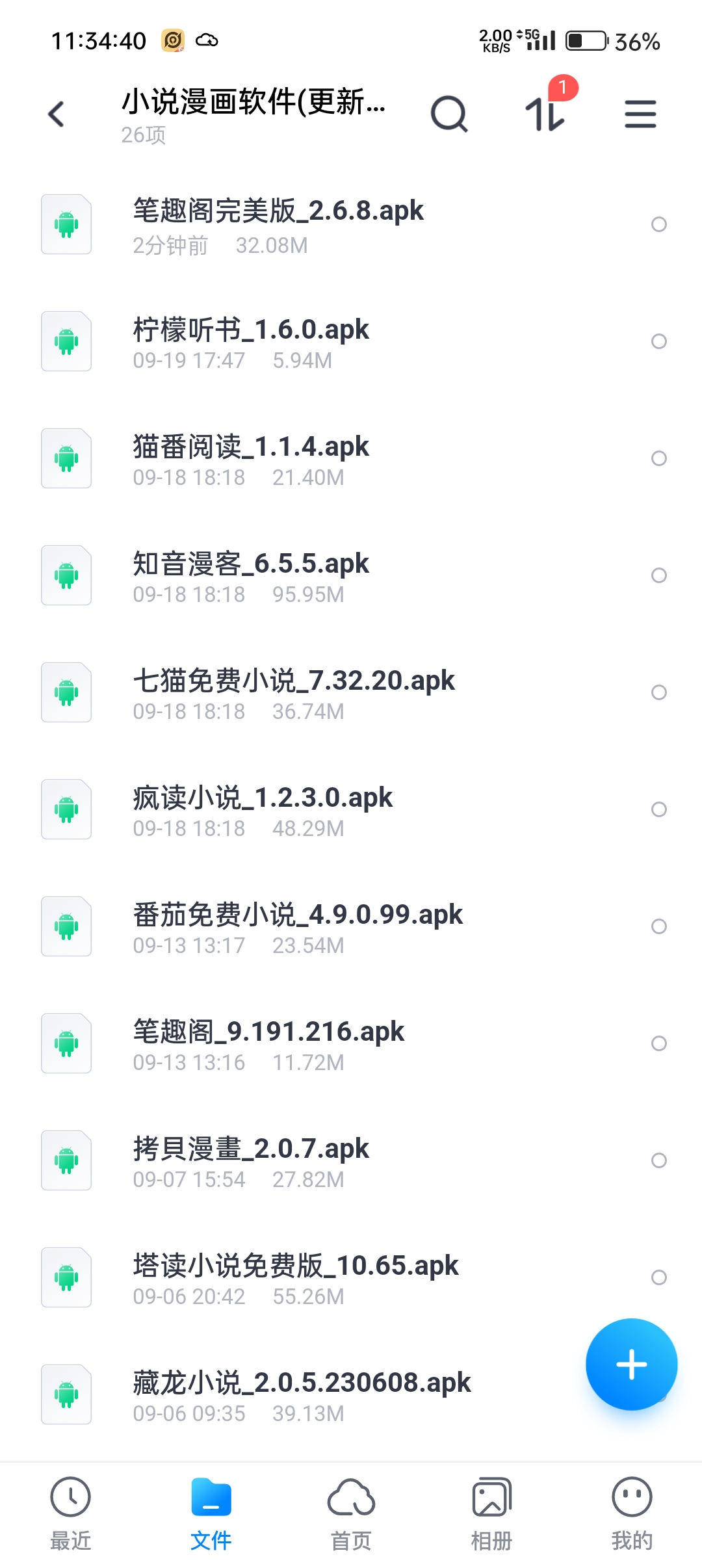Open 笔趣阁_9.191.216.apk file

268,1044
